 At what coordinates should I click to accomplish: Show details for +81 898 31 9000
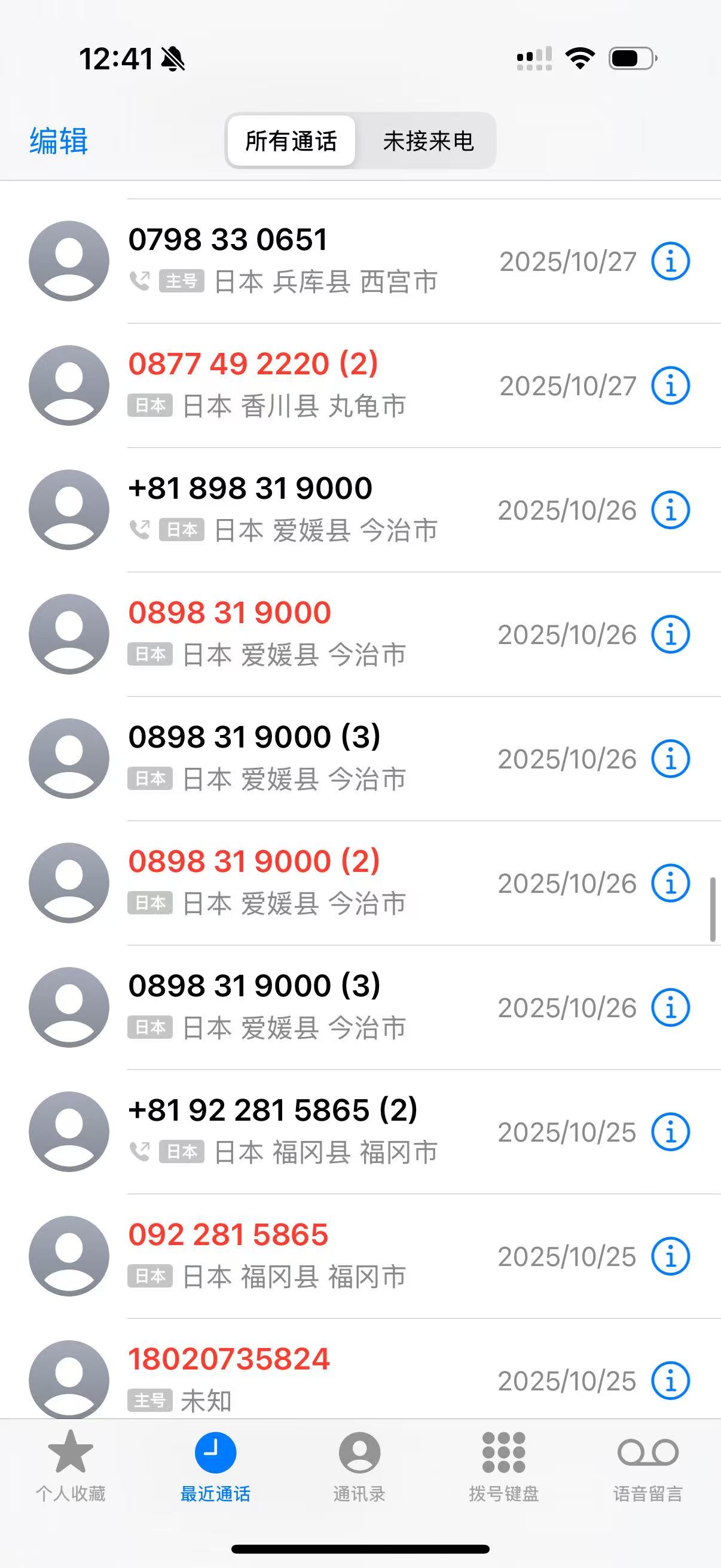(670, 510)
